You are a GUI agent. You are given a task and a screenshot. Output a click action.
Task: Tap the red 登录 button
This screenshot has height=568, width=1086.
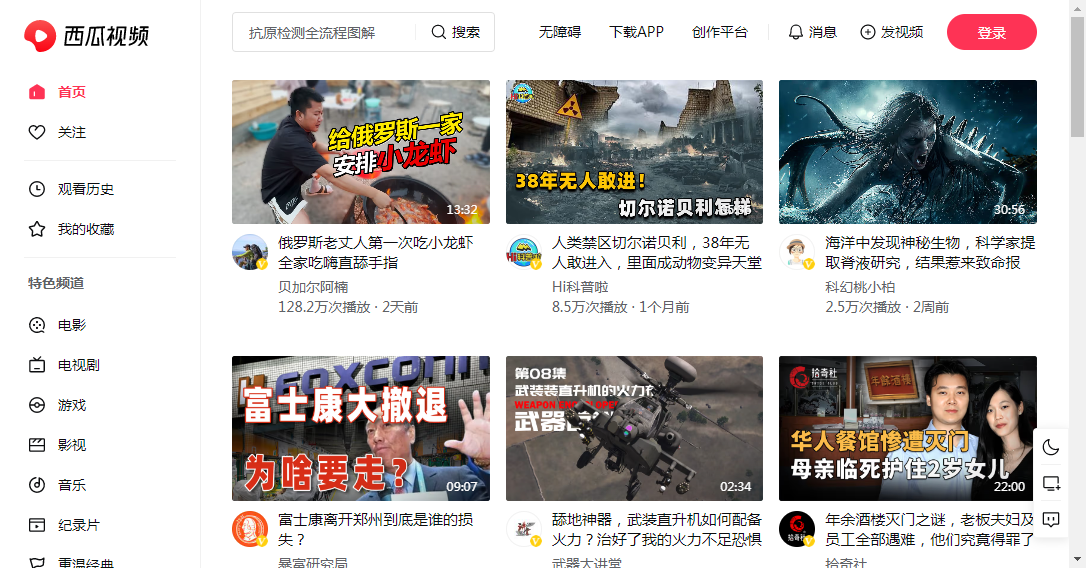coord(991,32)
